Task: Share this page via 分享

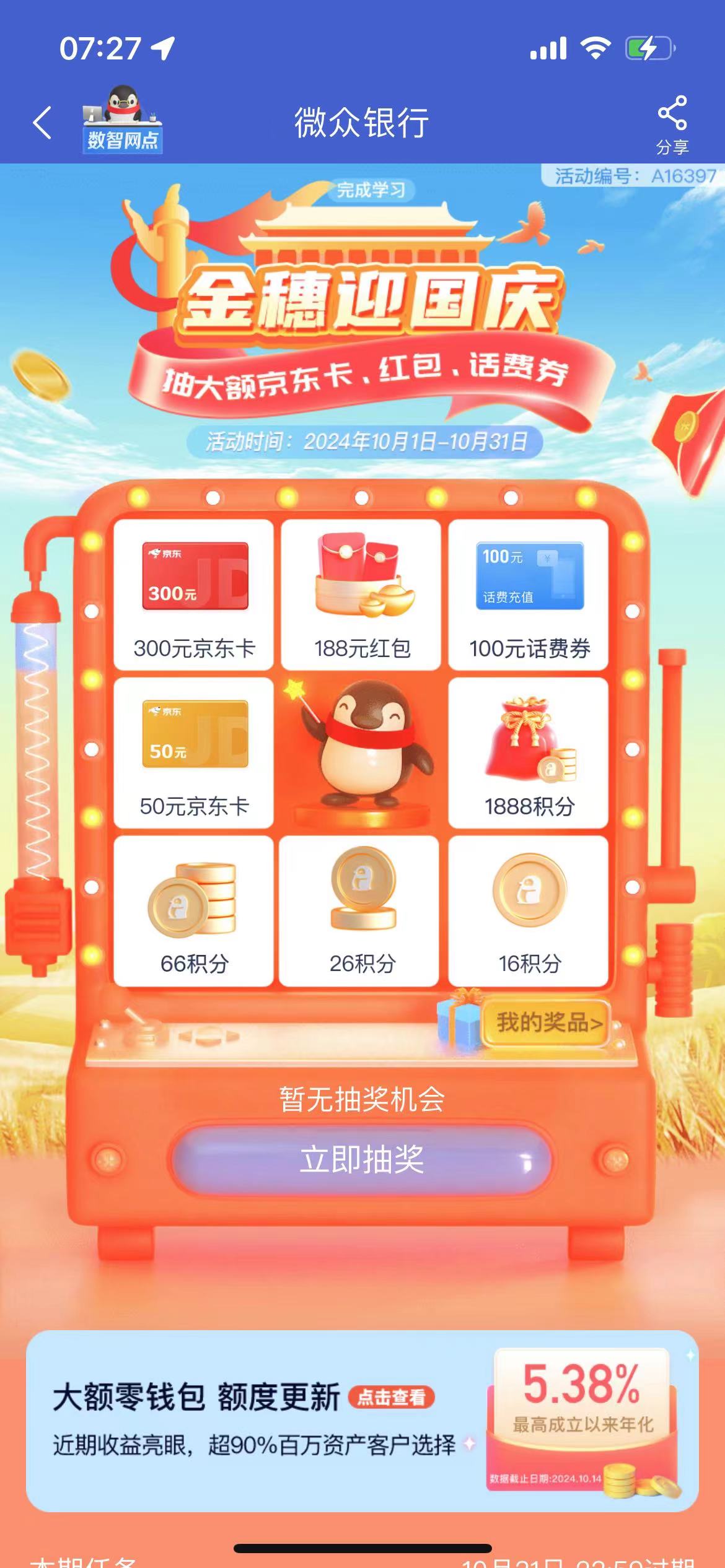Action: click(672, 124)
